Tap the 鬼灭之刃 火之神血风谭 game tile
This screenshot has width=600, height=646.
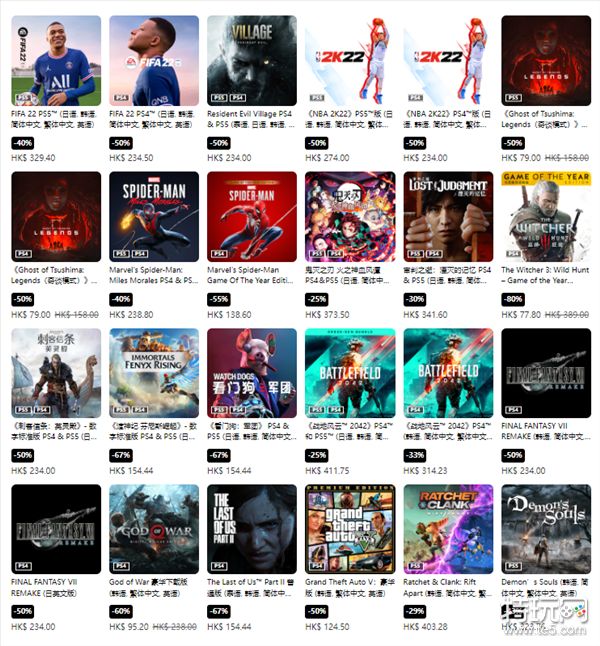pos(349,216)
